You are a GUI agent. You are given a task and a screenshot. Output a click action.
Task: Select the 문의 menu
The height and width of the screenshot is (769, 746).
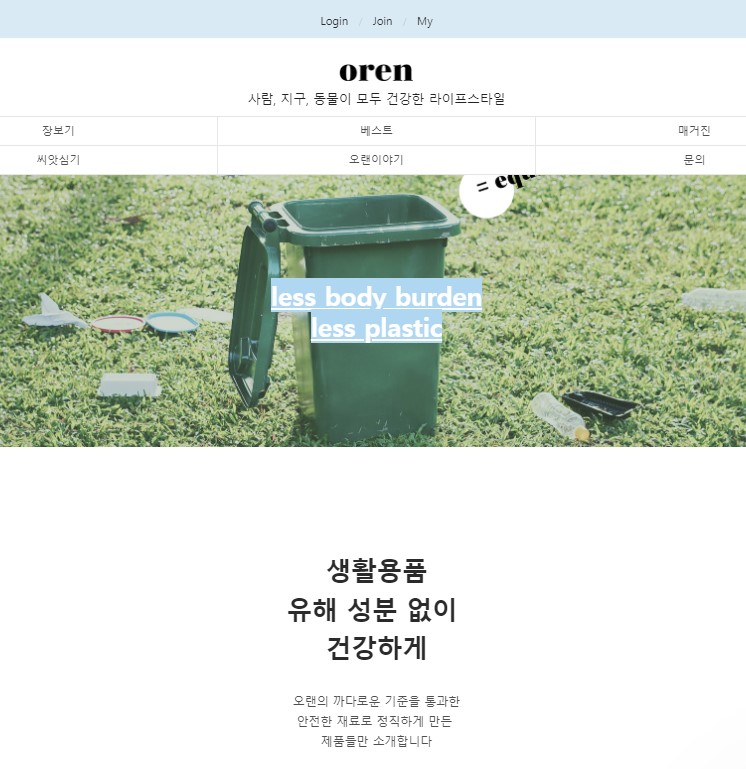click(693, 160)
